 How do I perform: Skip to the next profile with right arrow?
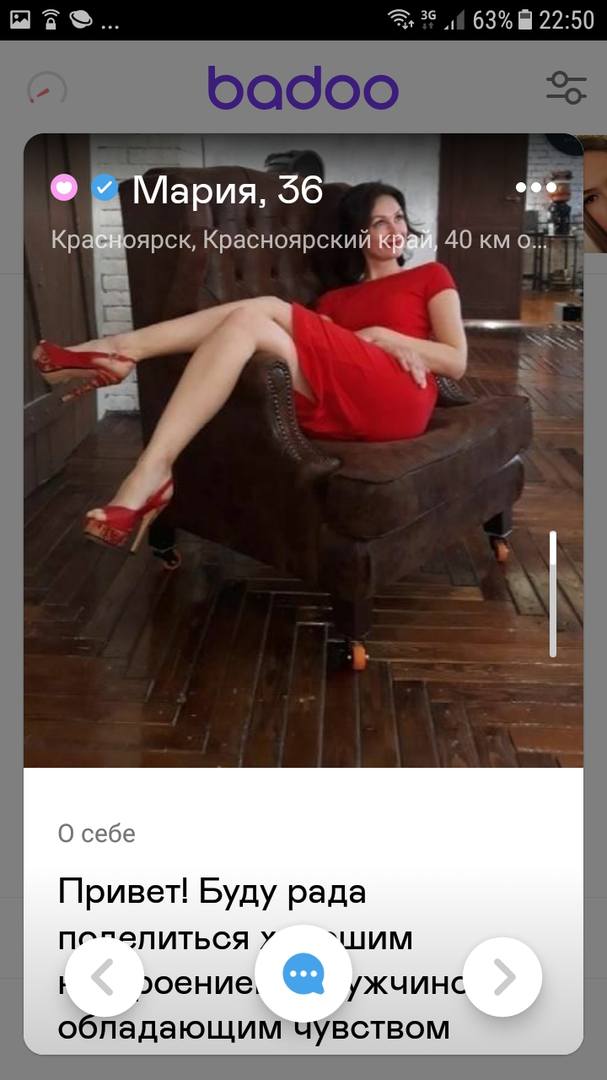[x=504, y=977]
